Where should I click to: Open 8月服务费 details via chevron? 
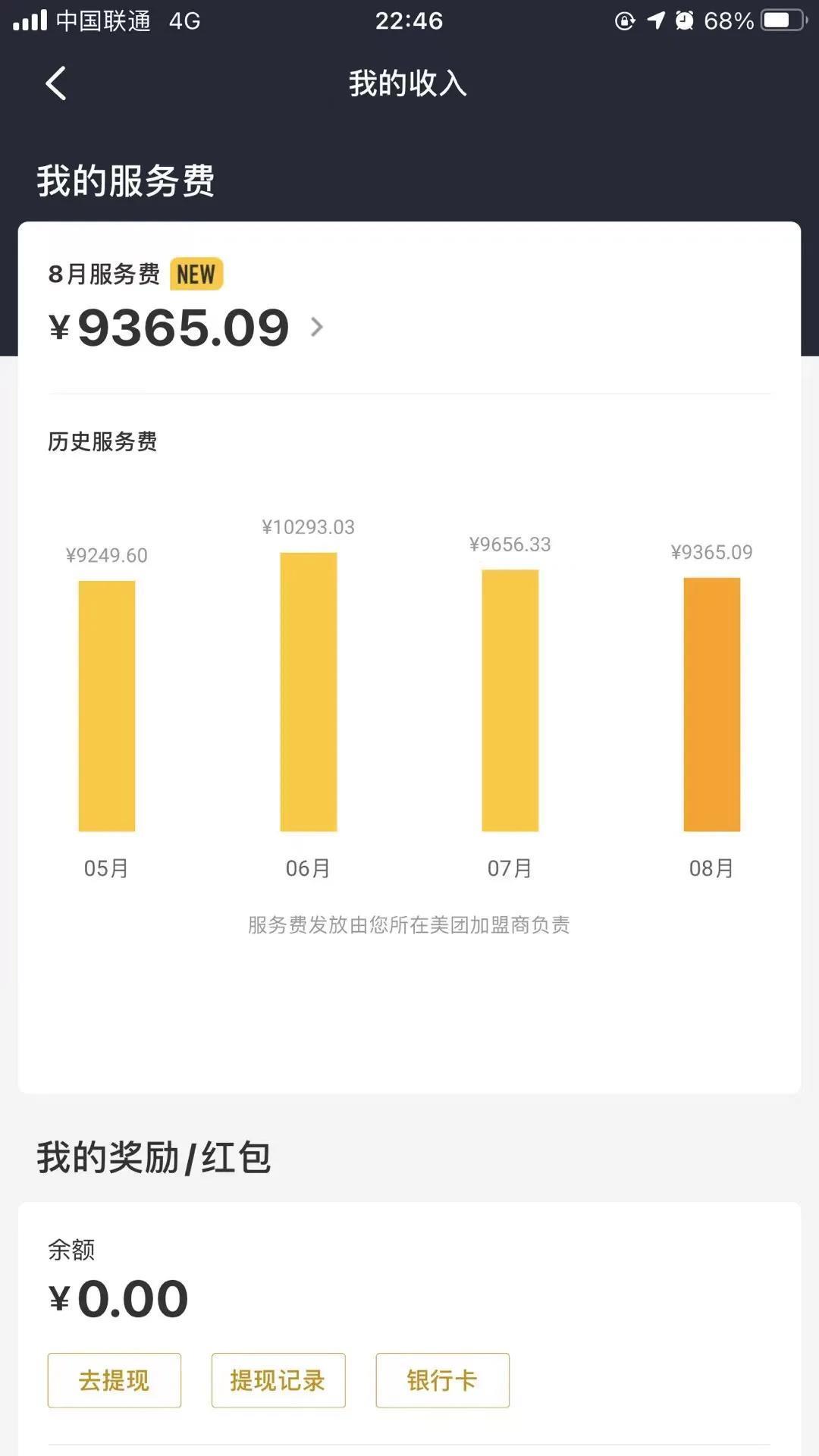click(x=317, y=327)
